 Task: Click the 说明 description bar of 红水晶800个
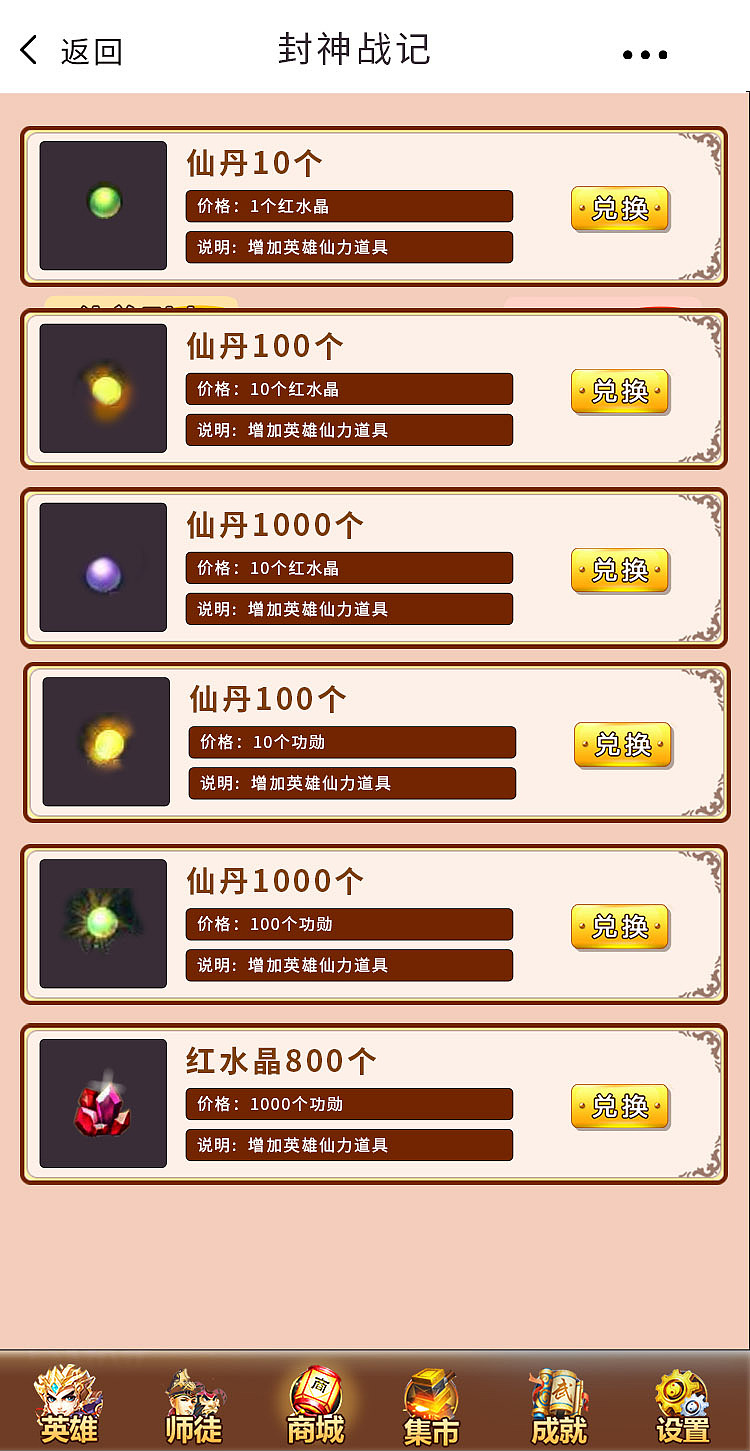point(348,1145)
